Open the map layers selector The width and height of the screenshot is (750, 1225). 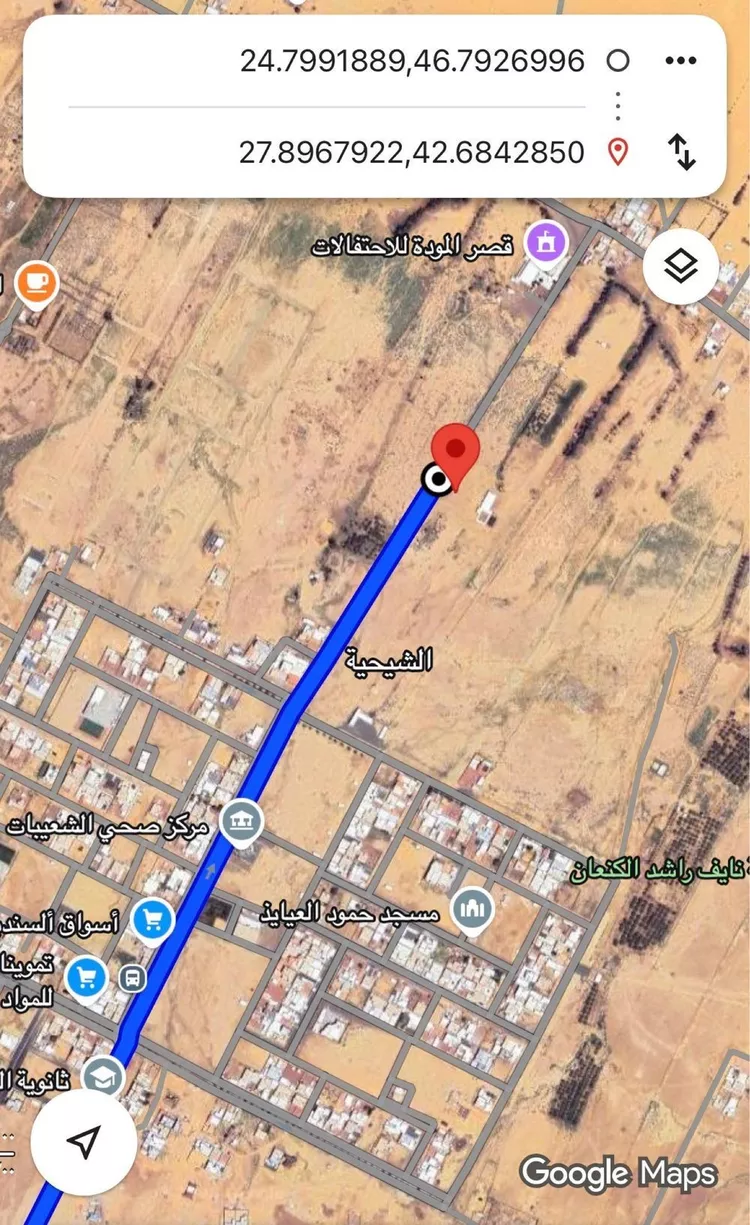(x=681, y=266)
